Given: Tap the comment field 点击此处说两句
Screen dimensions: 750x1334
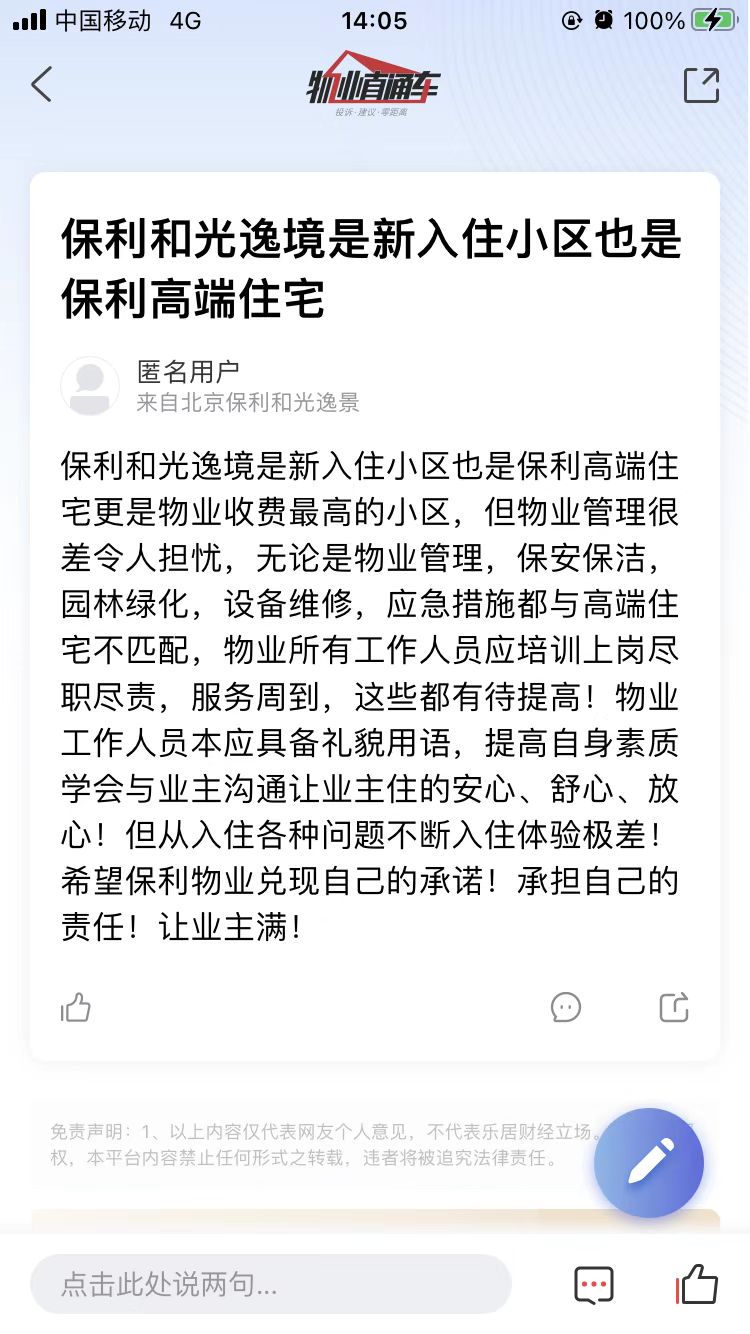Looking at the screenshot, I should click(270, 1284).
